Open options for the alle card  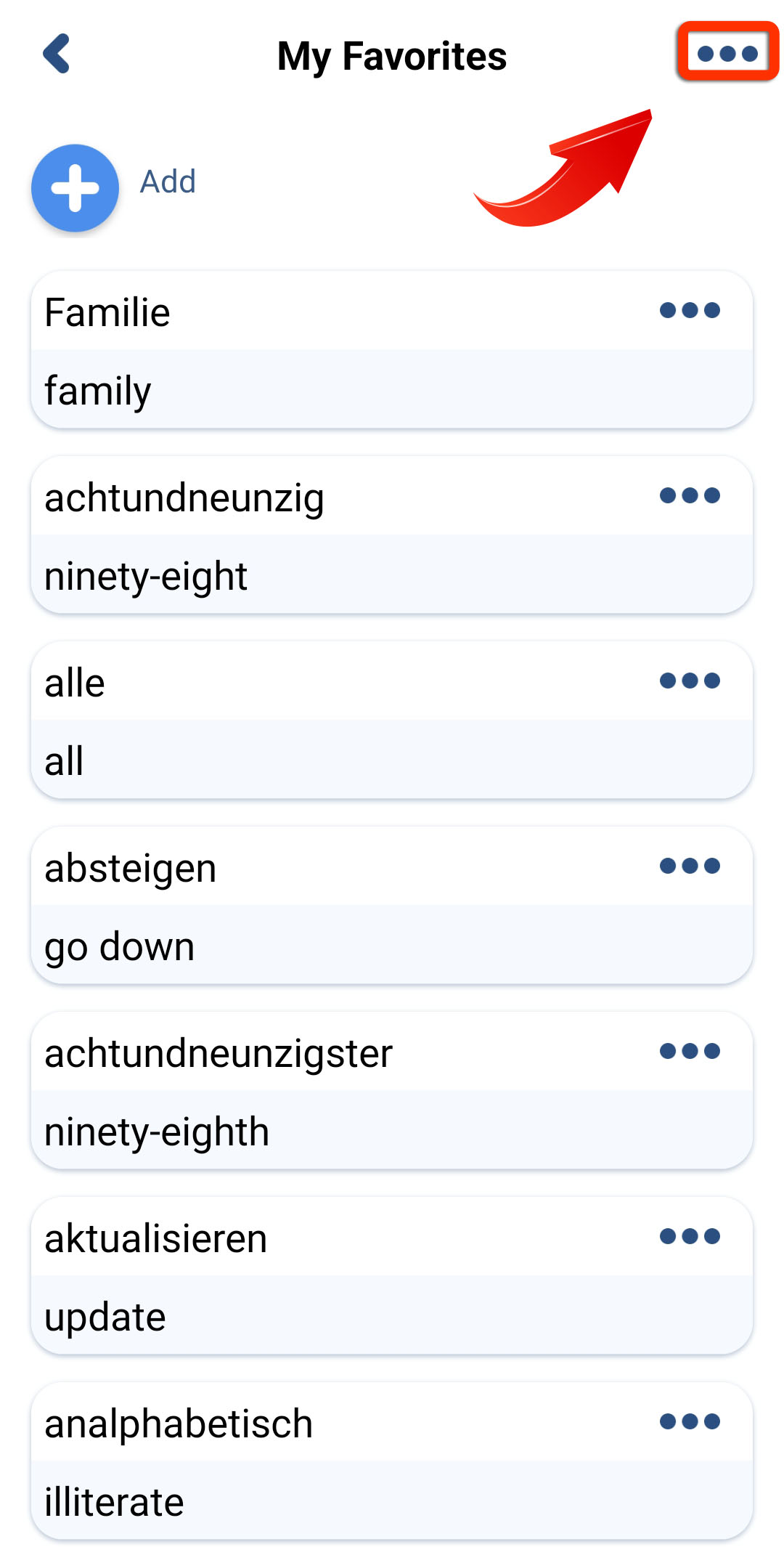click(690, 681)
